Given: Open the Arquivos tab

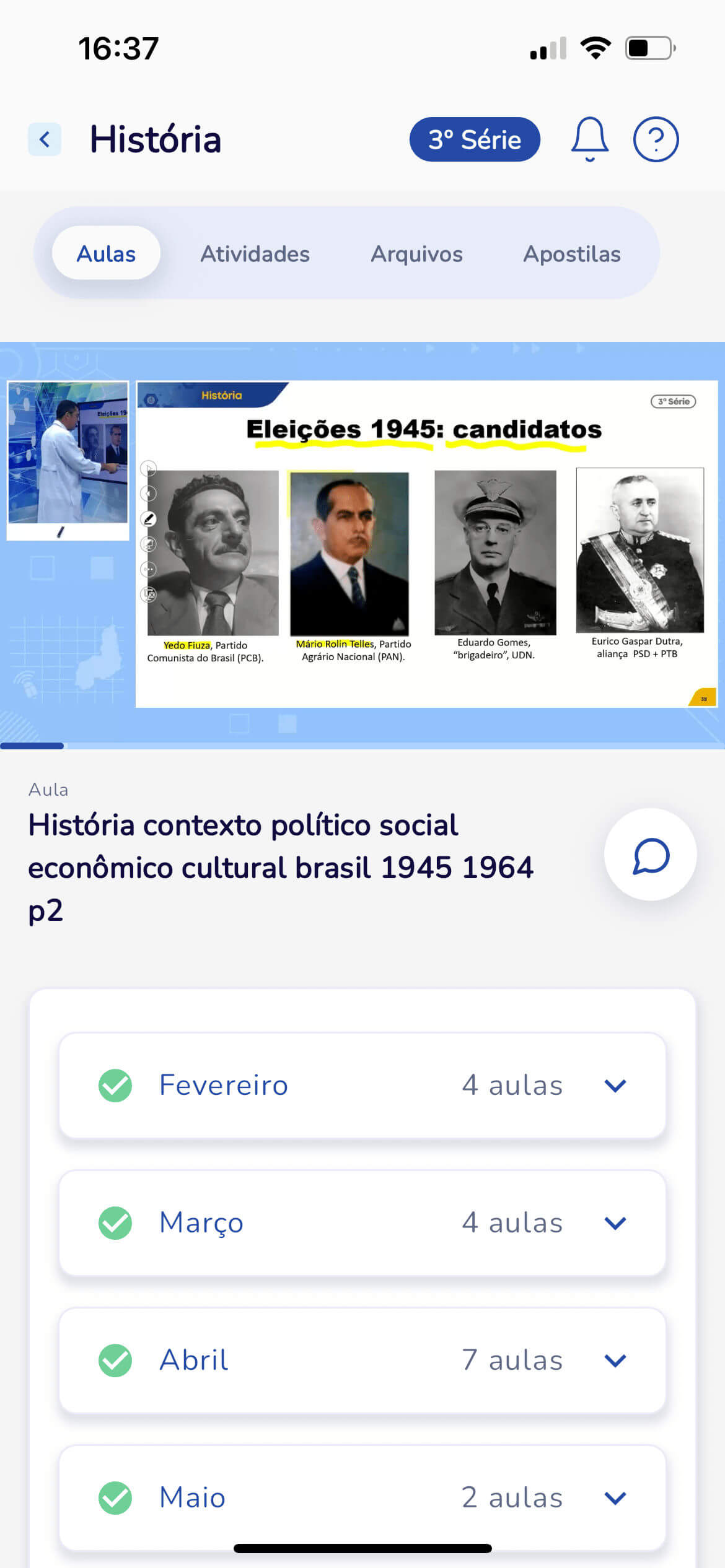Looking at the screenshot, I should [x=416, y=254].
